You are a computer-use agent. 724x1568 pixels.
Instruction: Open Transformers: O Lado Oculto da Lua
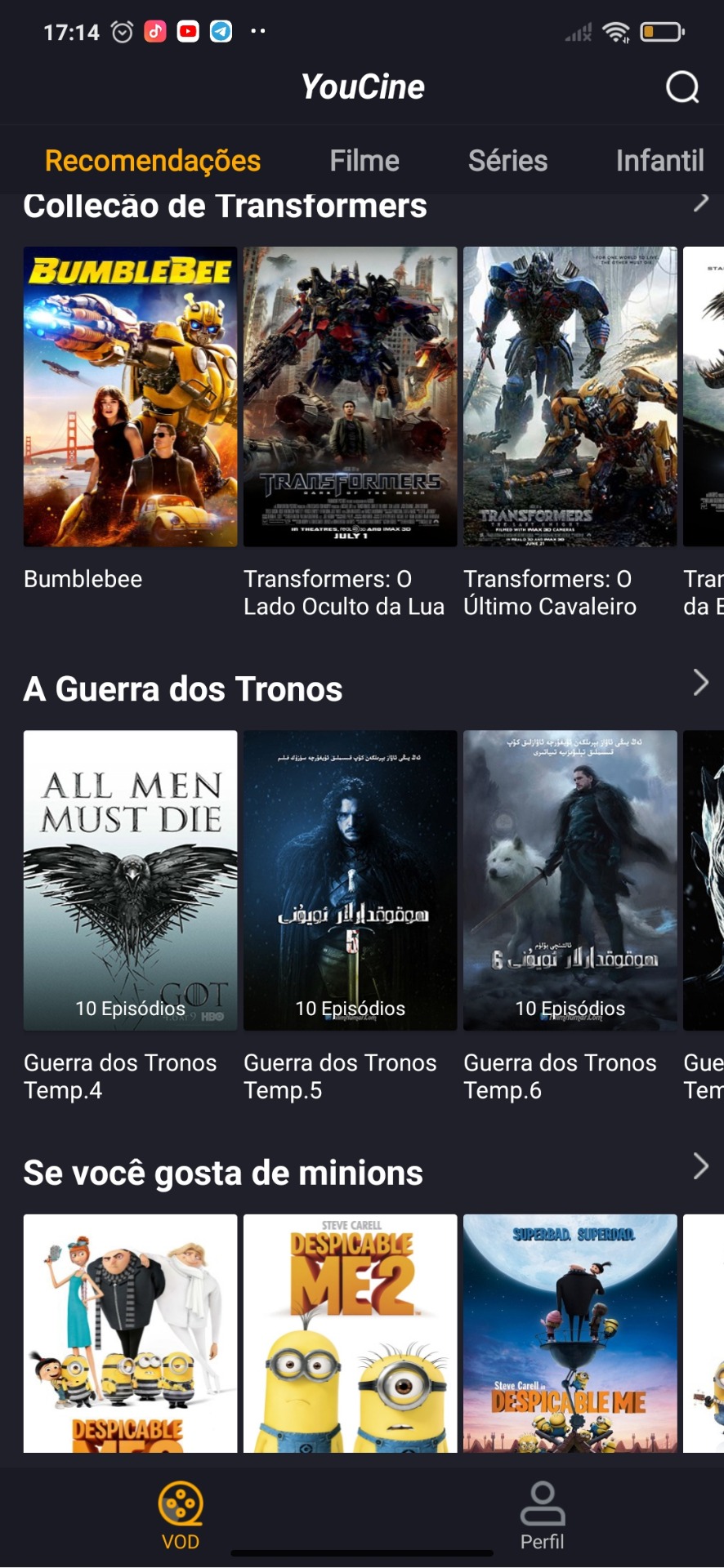pos(351,397)
